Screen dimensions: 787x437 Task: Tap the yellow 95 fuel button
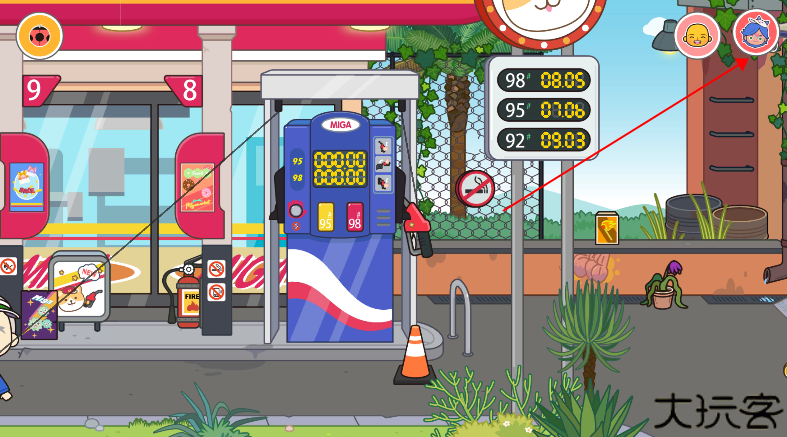pos(326,217)
